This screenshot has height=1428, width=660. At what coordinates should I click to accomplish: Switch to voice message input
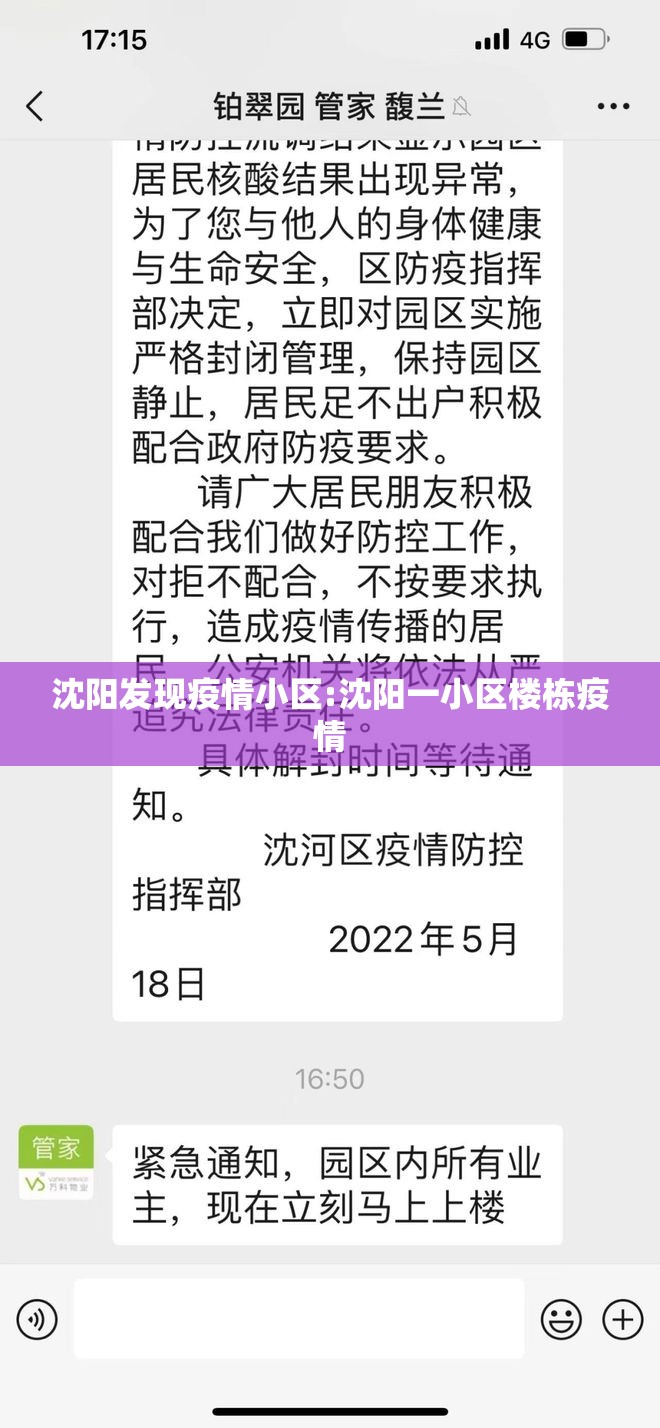point(37,1320)
